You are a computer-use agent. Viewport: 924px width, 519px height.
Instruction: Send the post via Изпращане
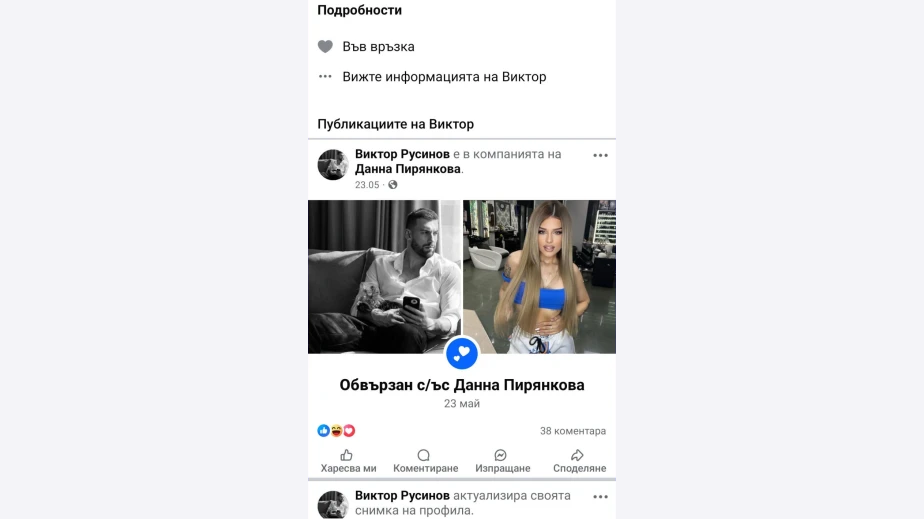point(500,461)
